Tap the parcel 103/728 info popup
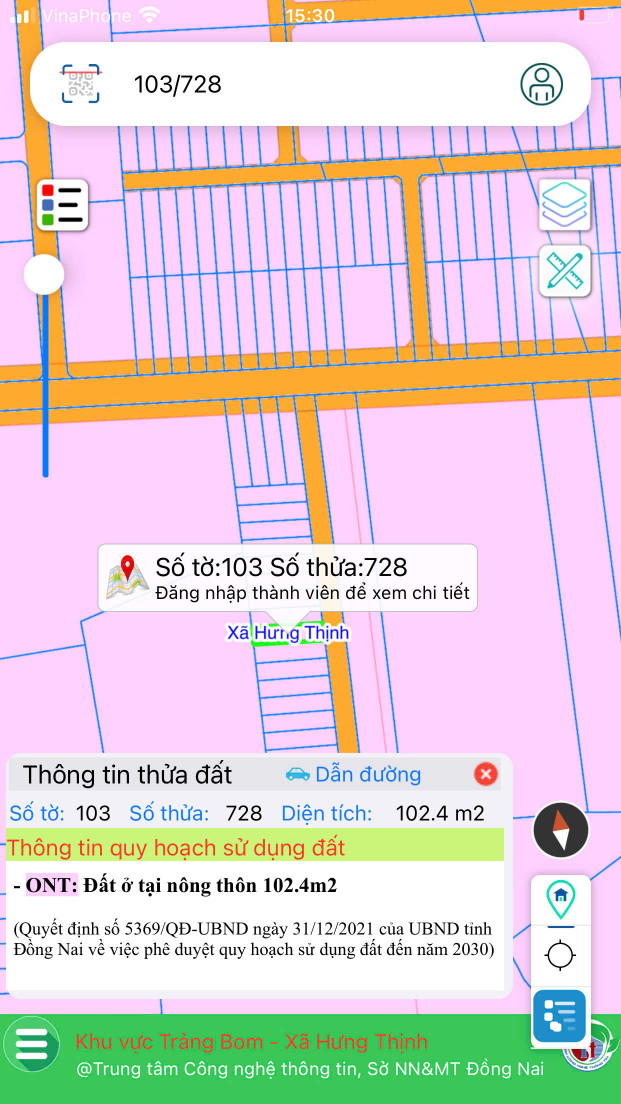The image size is (621, 1104). click(287, 579)
